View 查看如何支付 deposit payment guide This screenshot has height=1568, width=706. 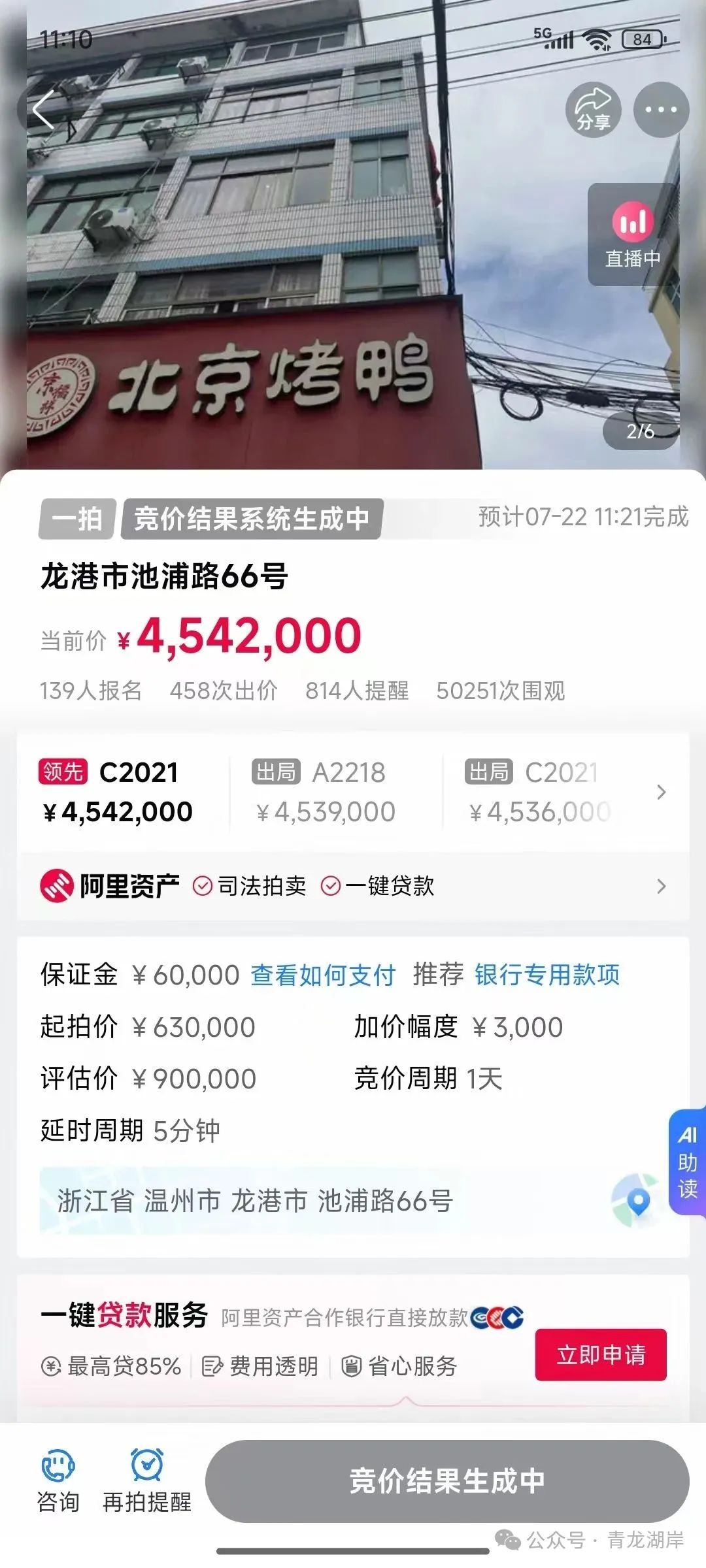pyautogui.click(x=323, y=975)
